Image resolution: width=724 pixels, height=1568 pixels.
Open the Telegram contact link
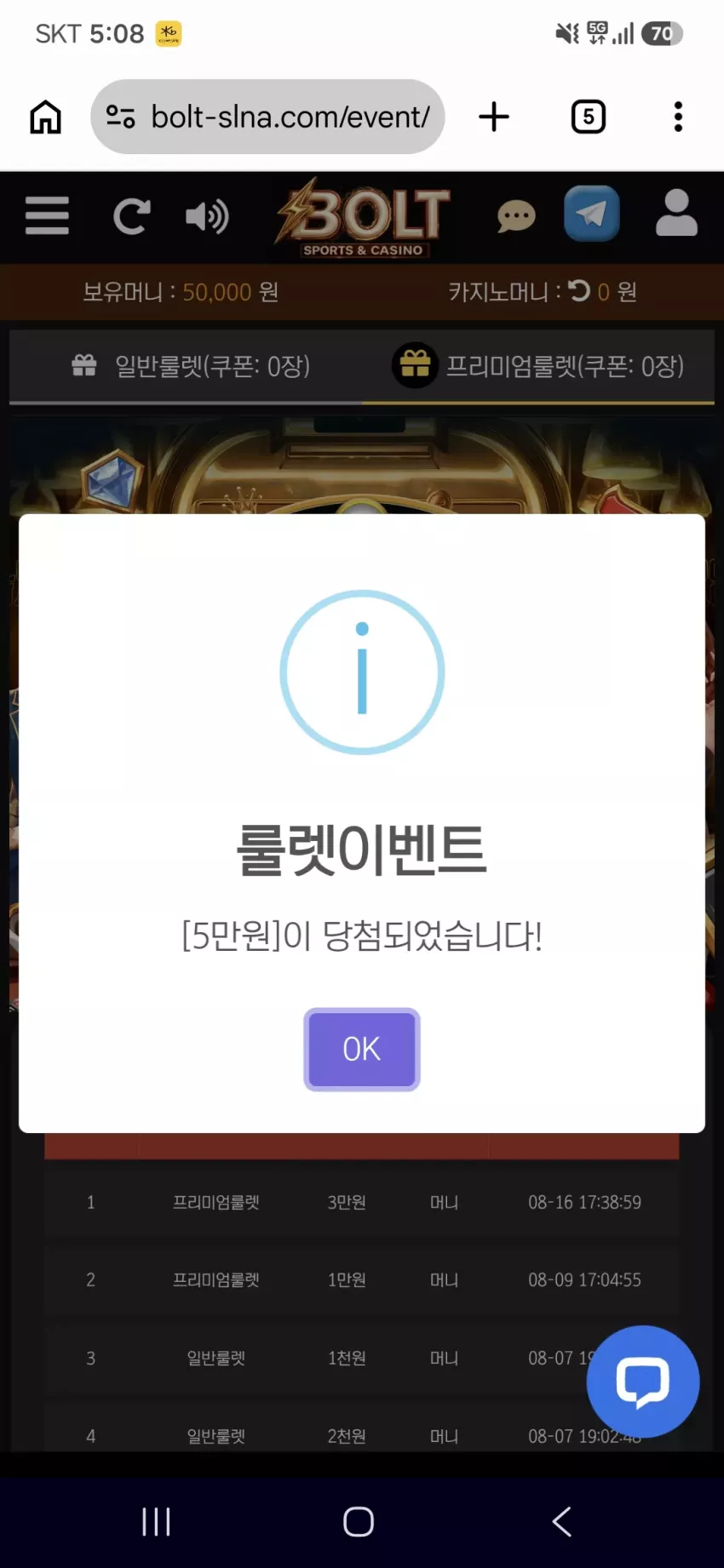click(x=592, y=214)
